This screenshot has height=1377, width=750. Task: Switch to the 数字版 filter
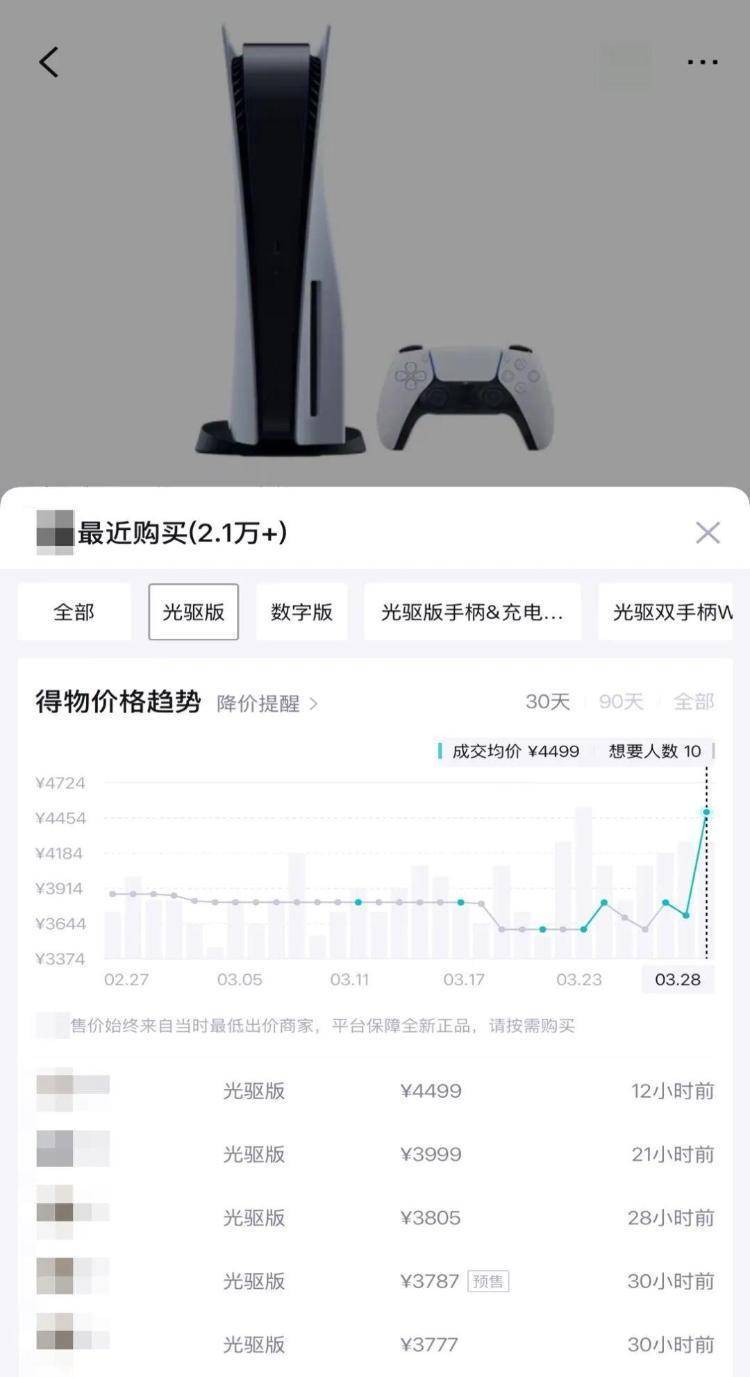(301, 612)
